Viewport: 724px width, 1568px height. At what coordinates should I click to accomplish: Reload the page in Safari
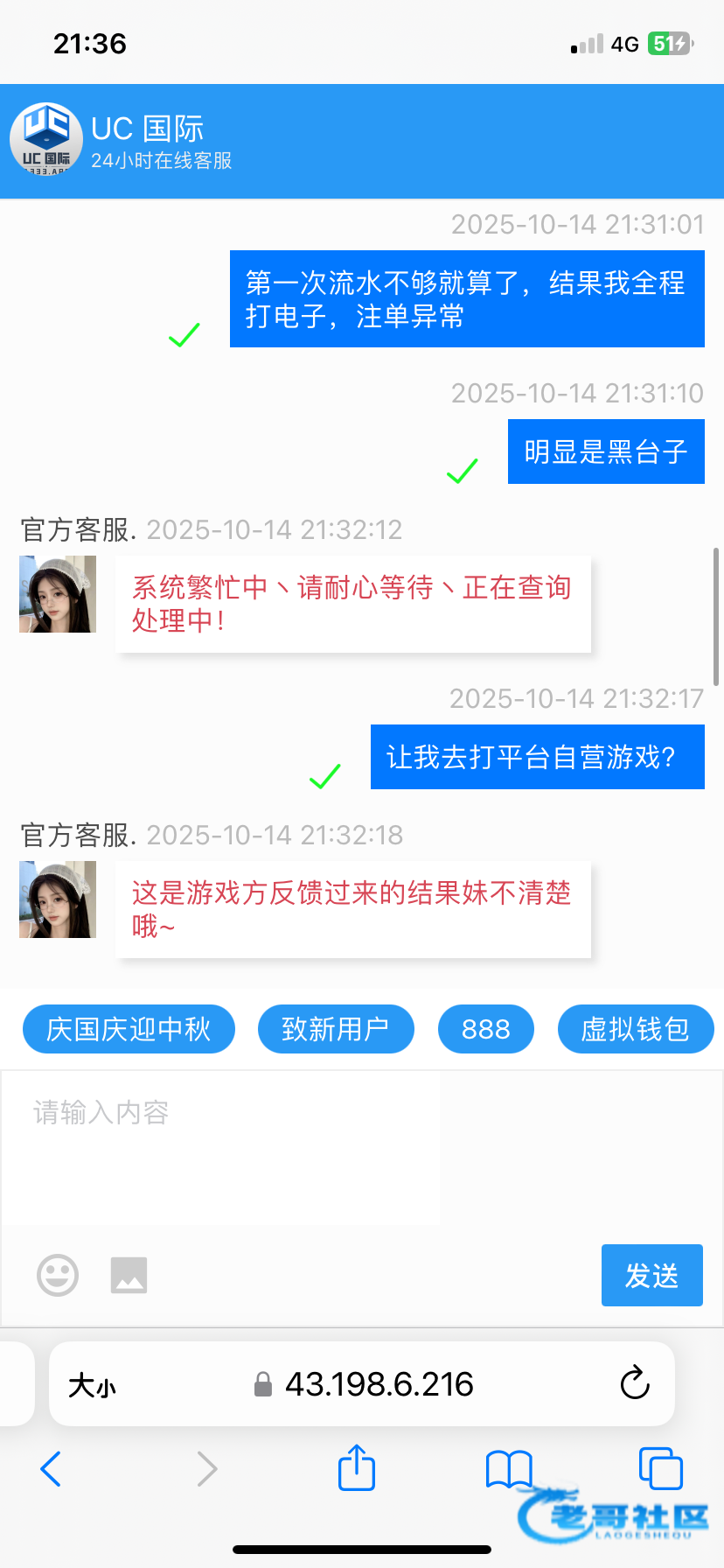634,1384
